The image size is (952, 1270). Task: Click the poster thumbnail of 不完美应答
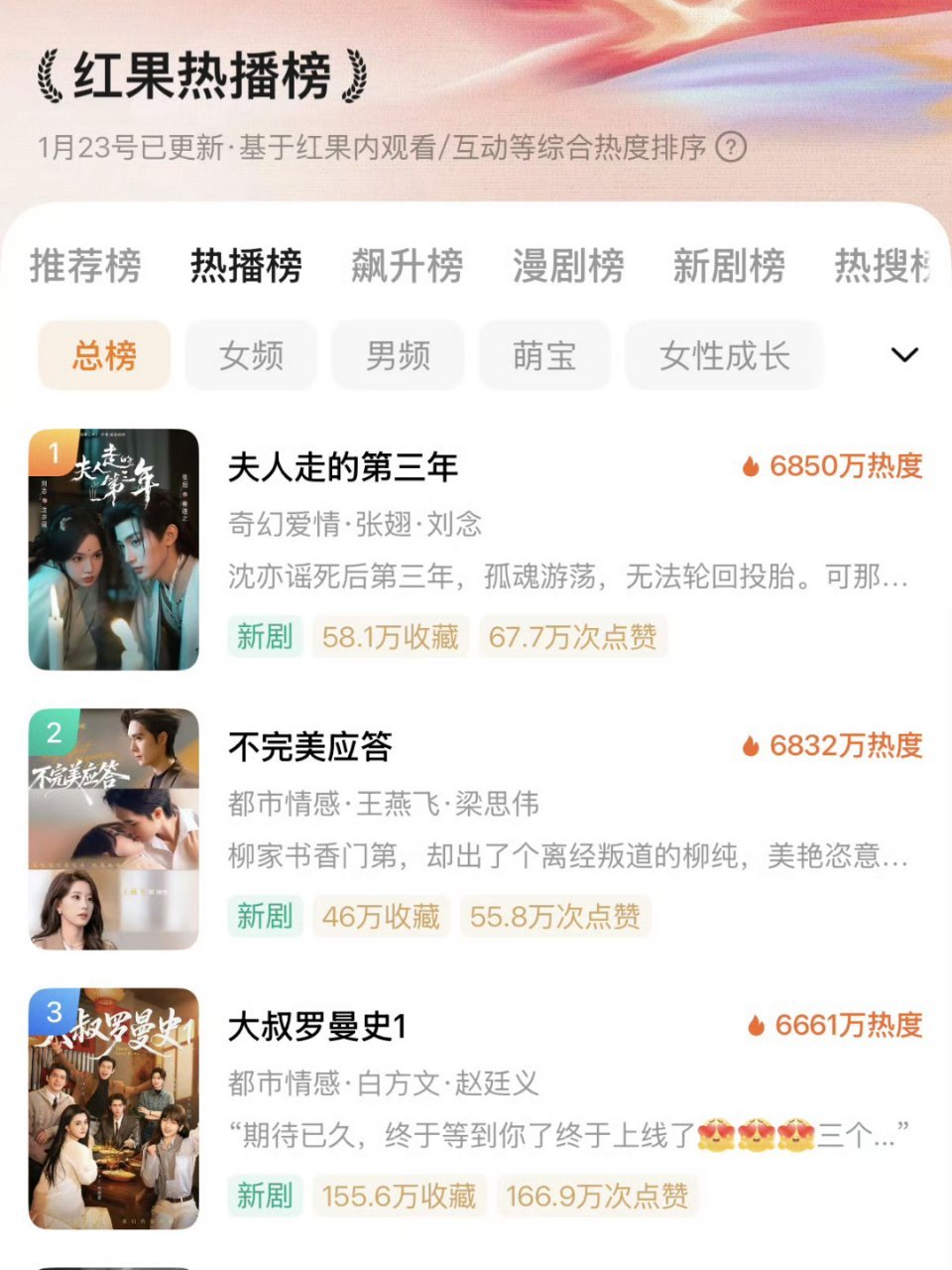(114, 831)
